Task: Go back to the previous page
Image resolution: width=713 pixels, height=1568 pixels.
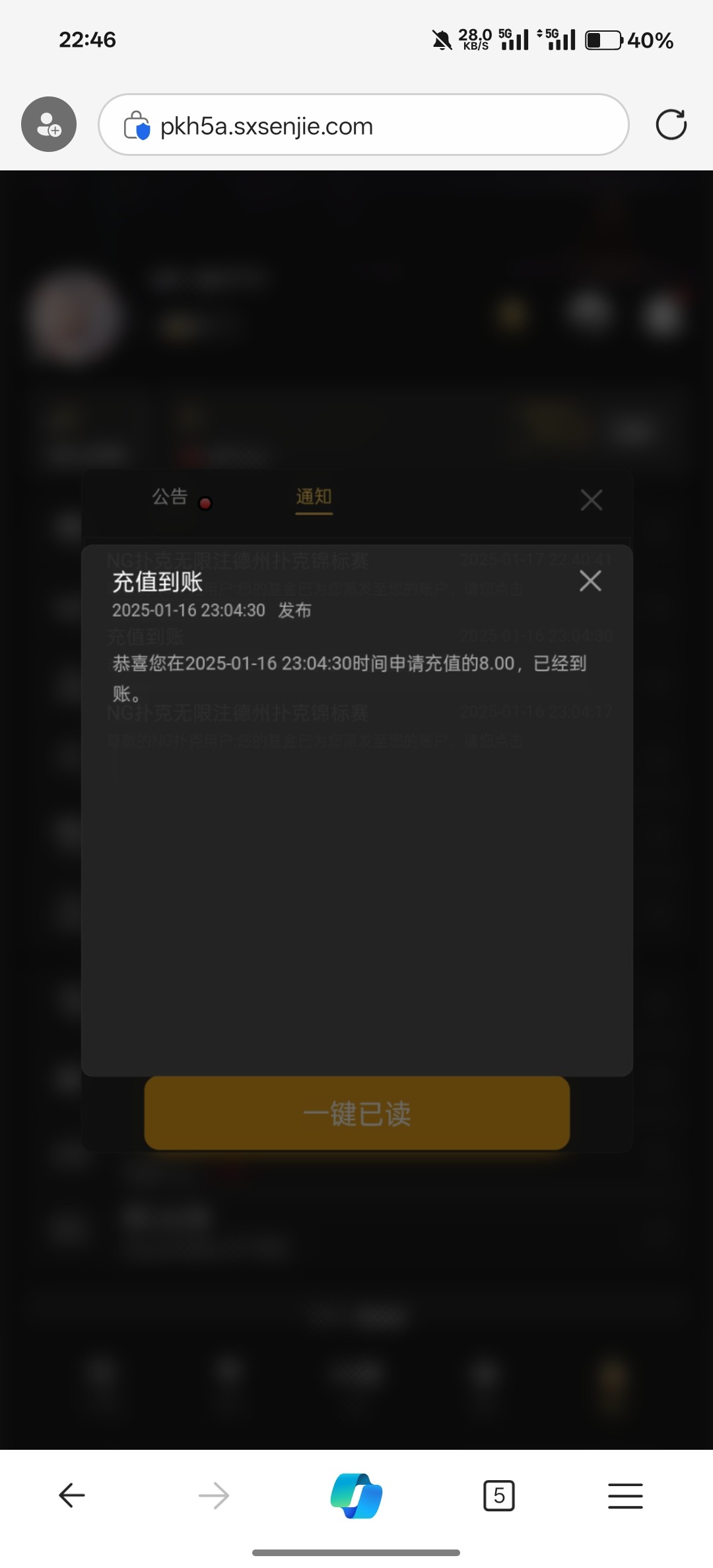Action: 72,1495
